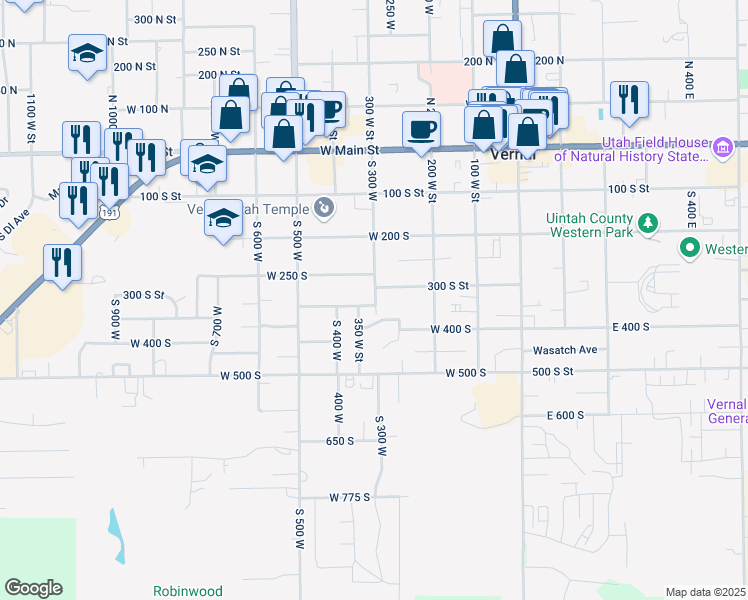Tap the coffee cup marker near 200 W St

(x=421, y=131)
